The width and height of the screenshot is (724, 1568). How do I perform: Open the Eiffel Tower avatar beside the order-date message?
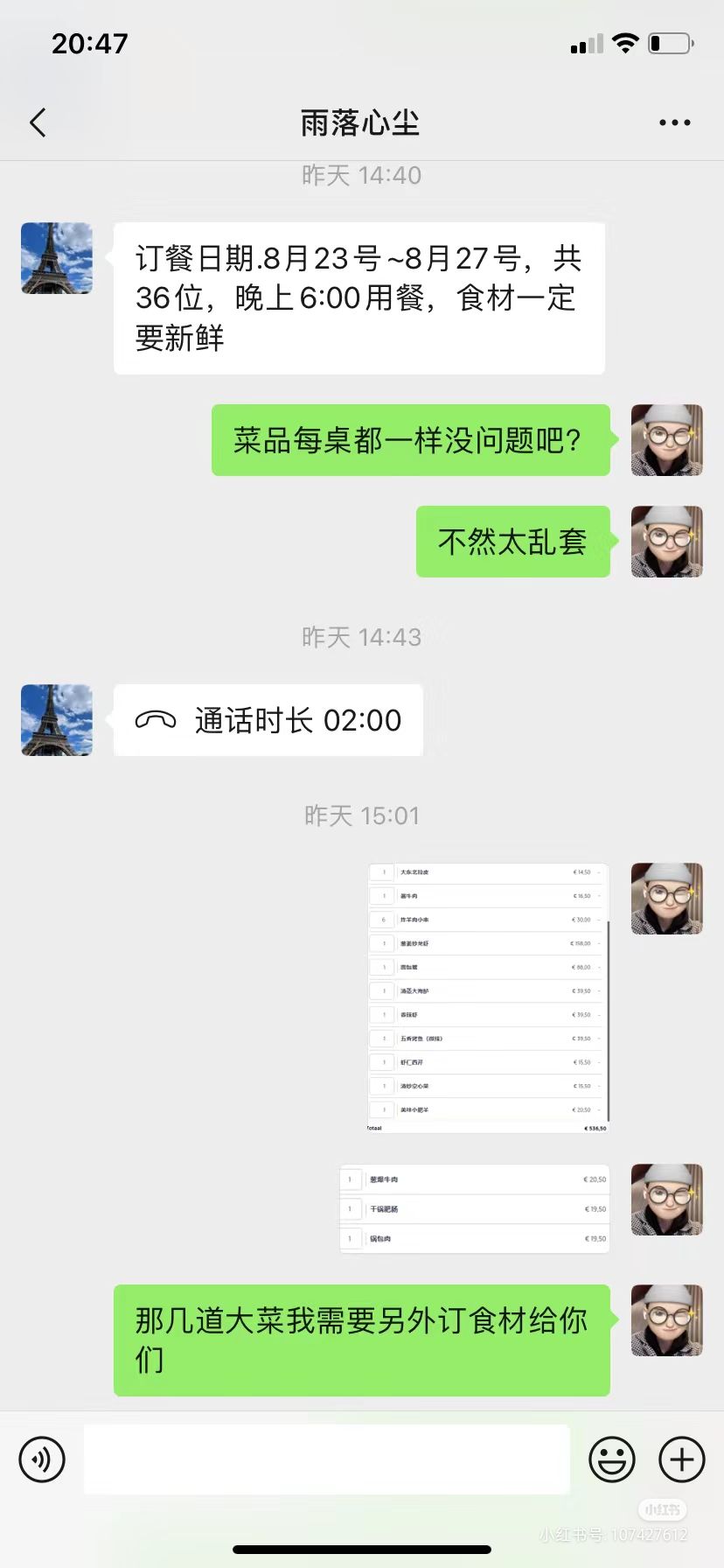coord(57,258)
